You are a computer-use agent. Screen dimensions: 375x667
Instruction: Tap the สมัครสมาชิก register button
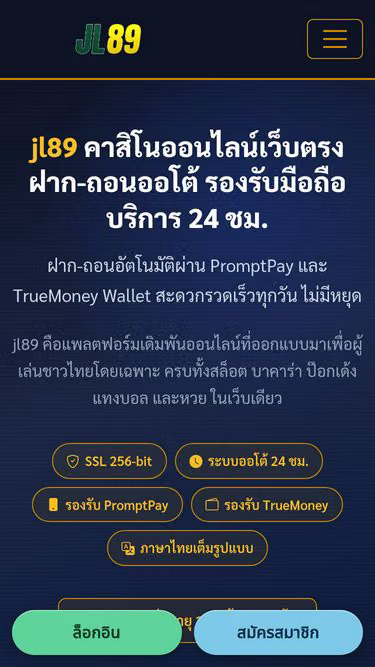tap(278, 633)
